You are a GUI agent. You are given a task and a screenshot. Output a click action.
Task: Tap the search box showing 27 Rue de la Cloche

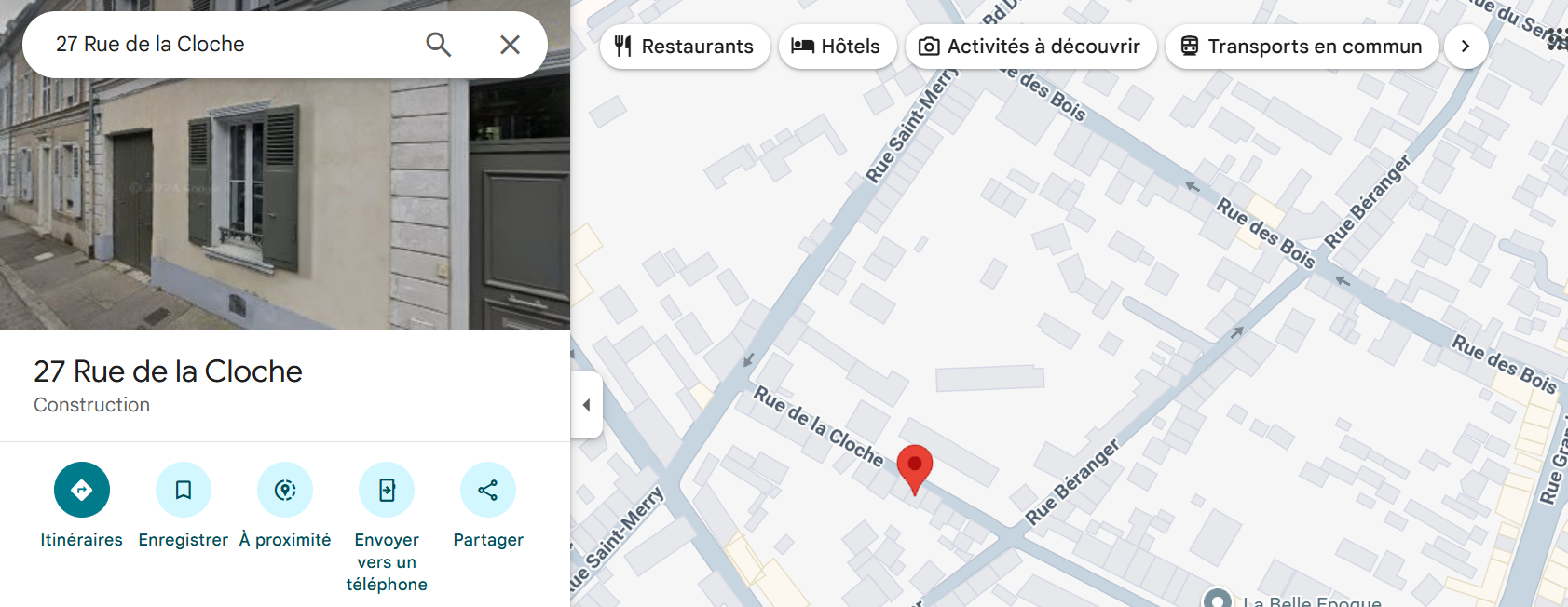pos(224,45)
